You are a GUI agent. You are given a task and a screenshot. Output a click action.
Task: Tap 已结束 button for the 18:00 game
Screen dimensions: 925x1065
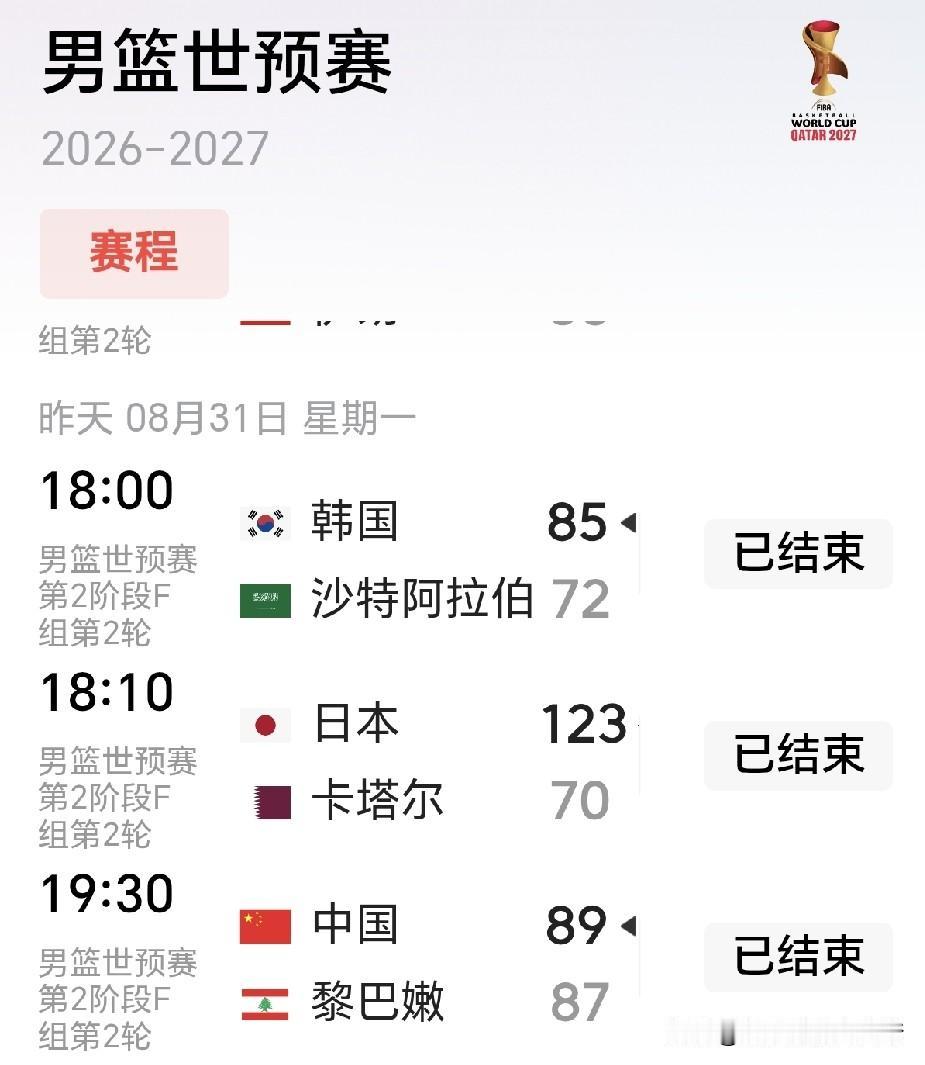pos(798,553)
